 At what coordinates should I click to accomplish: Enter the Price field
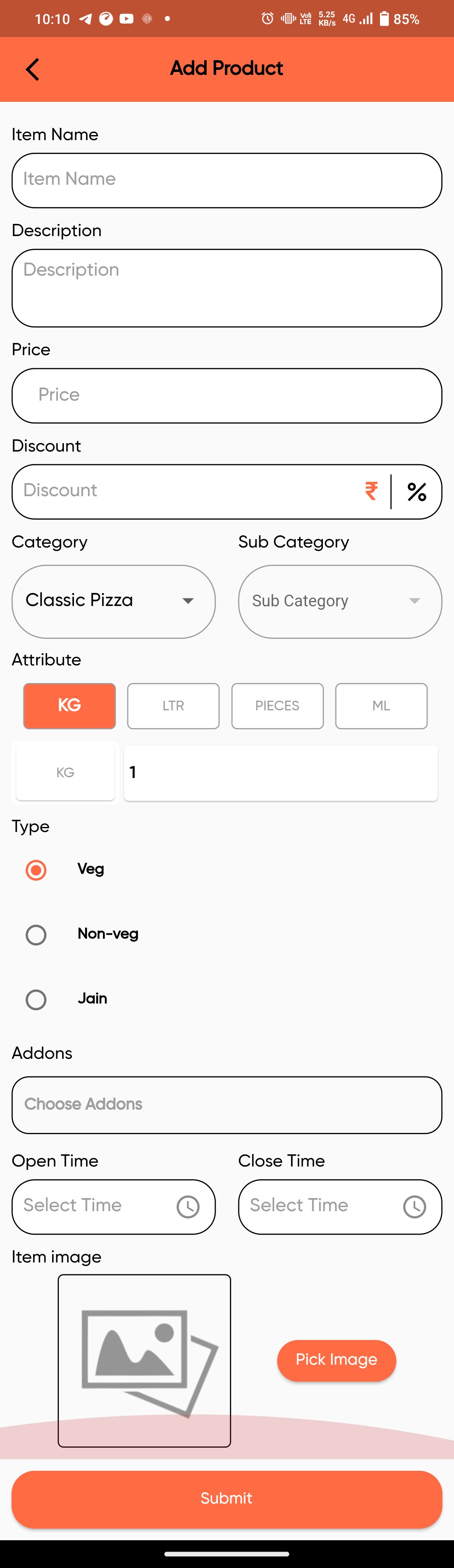tap(227, 396)
